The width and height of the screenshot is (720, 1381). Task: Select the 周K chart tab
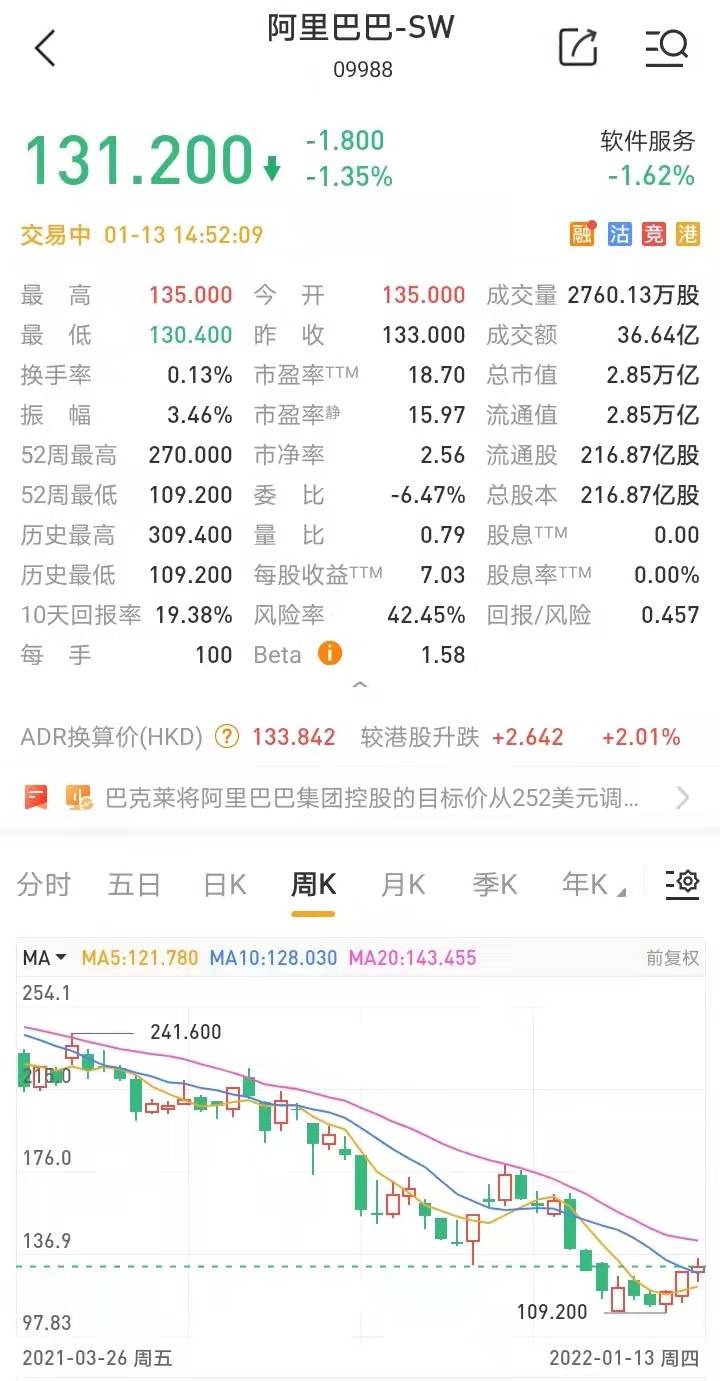313,884
